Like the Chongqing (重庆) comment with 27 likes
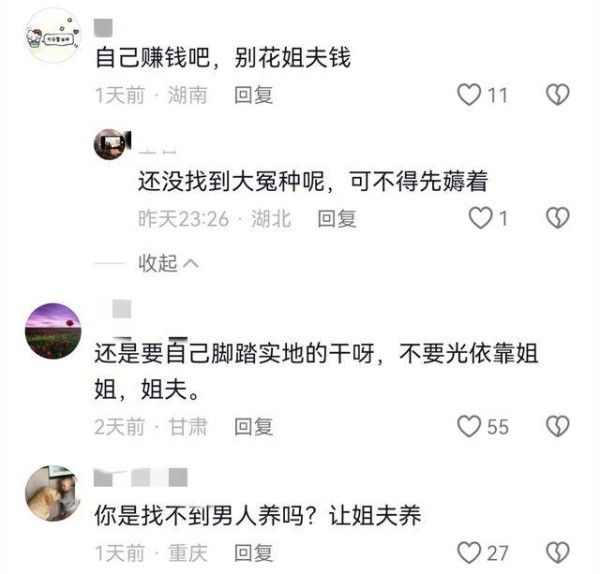Screen dimensions: 600x574 click(x=469, y=552)
